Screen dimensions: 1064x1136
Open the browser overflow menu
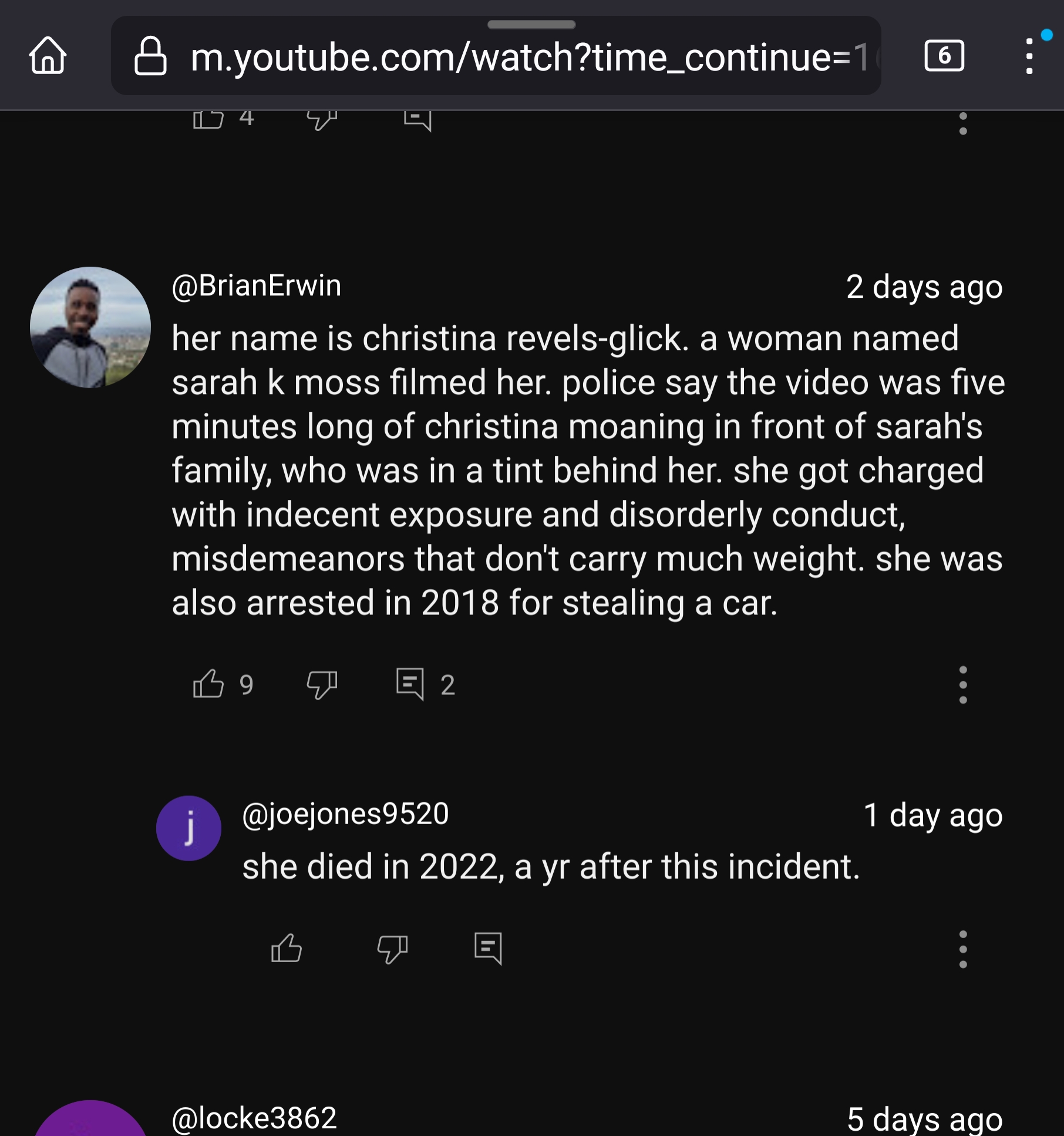click(1029, 56)
